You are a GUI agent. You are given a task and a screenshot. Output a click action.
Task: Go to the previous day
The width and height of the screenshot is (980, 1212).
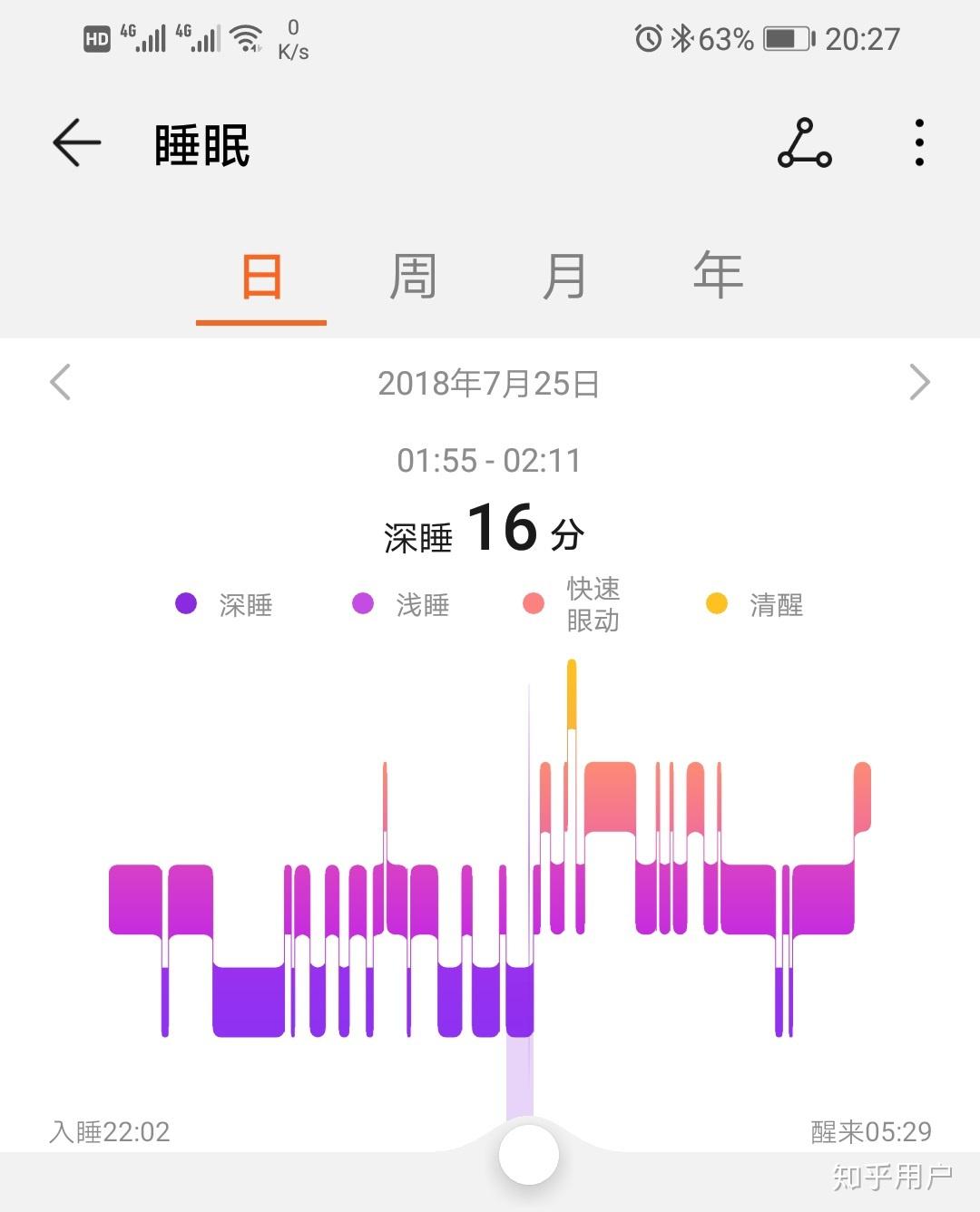click(x=61, y=382)
